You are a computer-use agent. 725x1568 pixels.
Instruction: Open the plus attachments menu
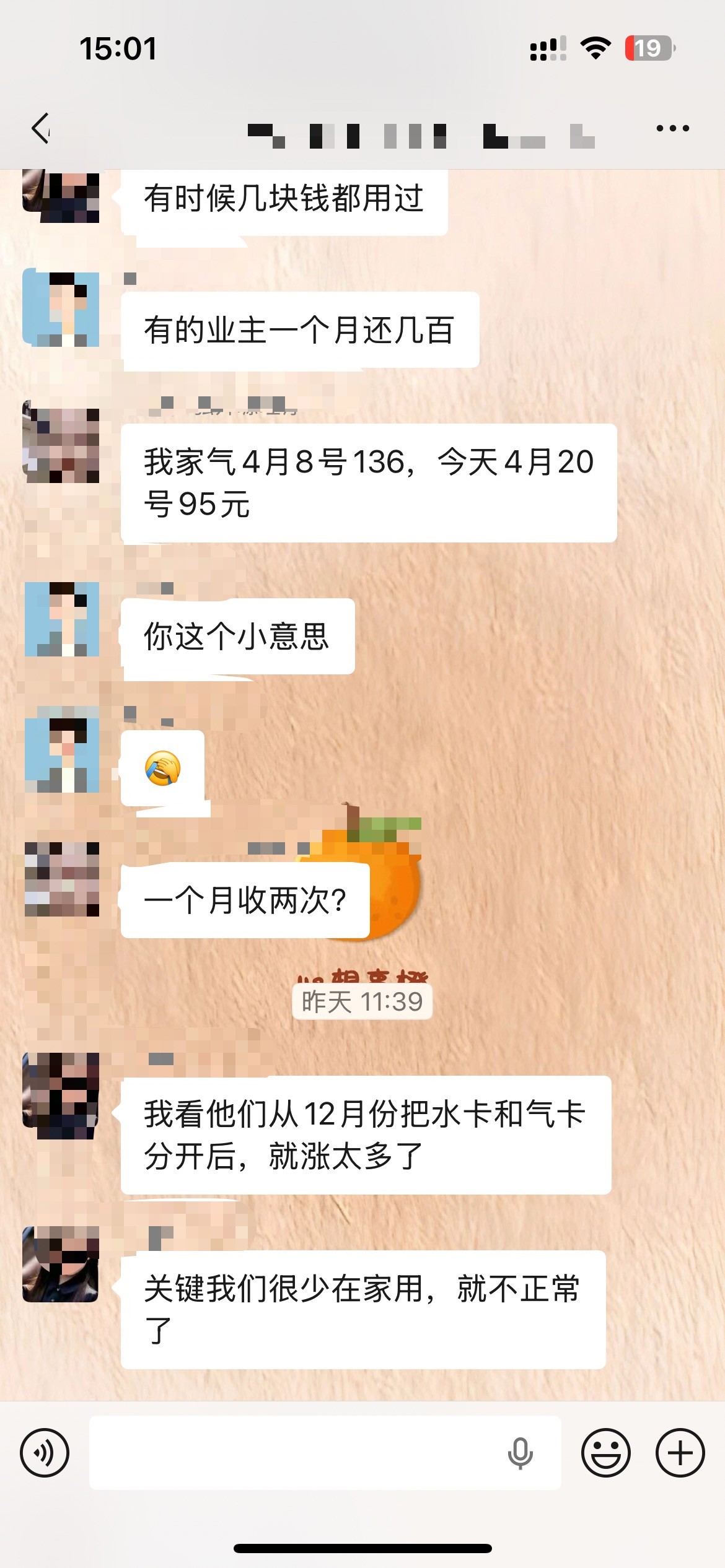pyautogui.click(x=680, y=1452)
